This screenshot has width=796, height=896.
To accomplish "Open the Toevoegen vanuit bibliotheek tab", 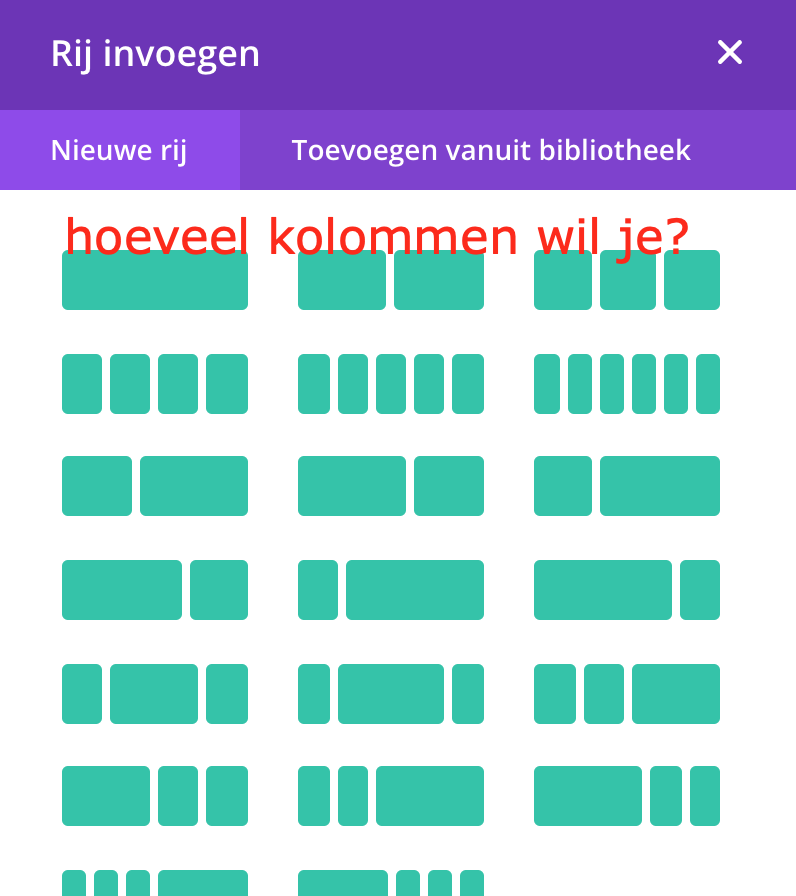I will click(x=491, y=151).
